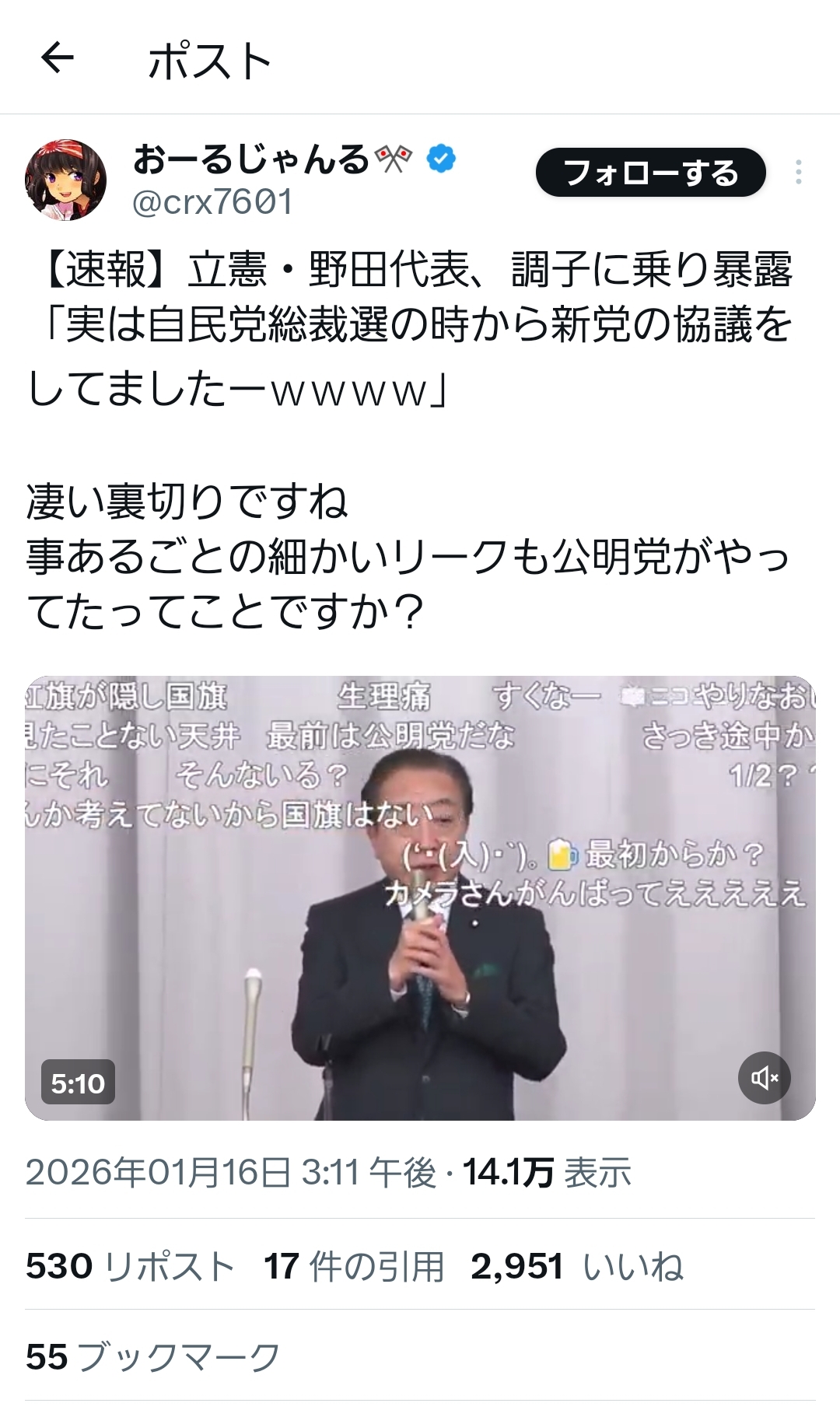Viewport: 840px width, 1410px height.
Task: View the 2,951 いいね list
Action: (577, 1267)
